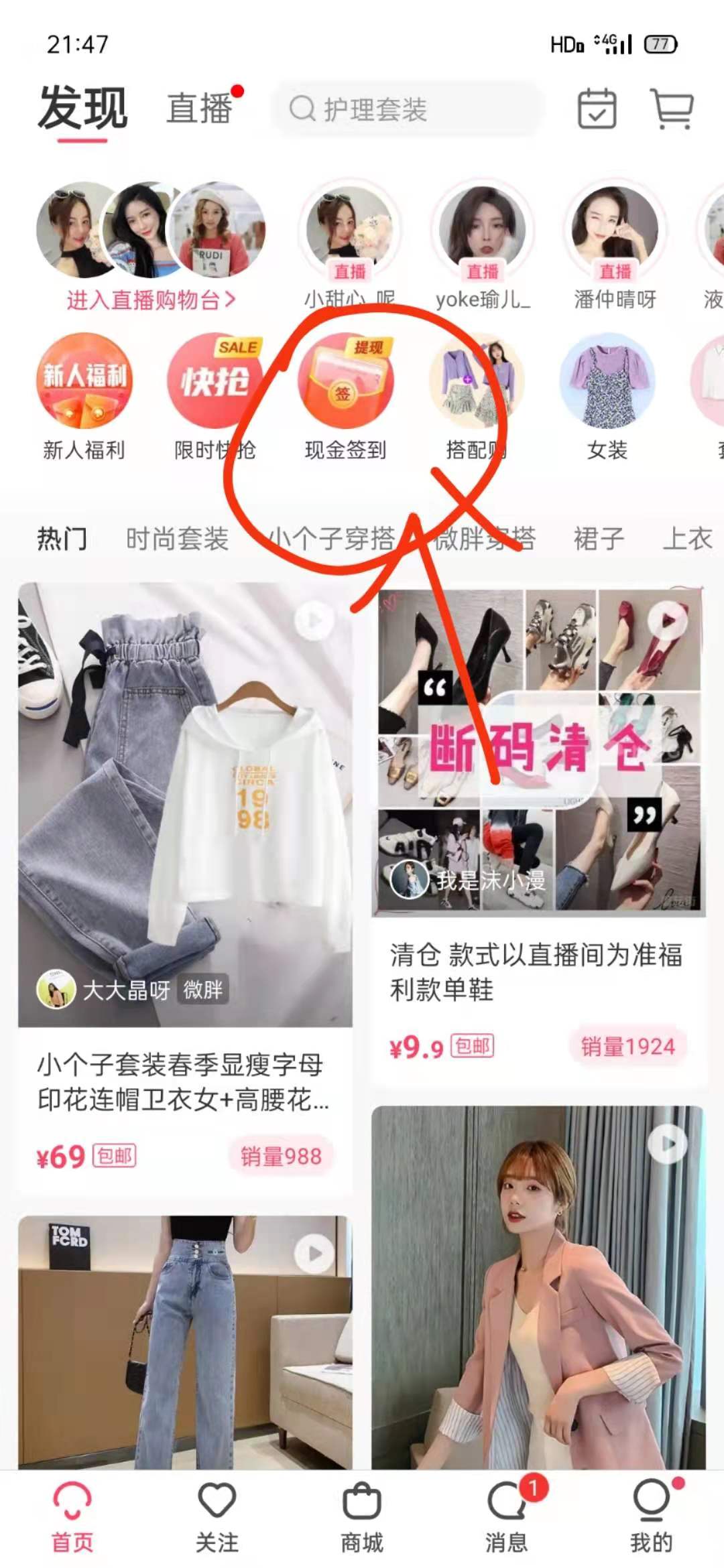Go to the 关注 tab

(217, 1518)
